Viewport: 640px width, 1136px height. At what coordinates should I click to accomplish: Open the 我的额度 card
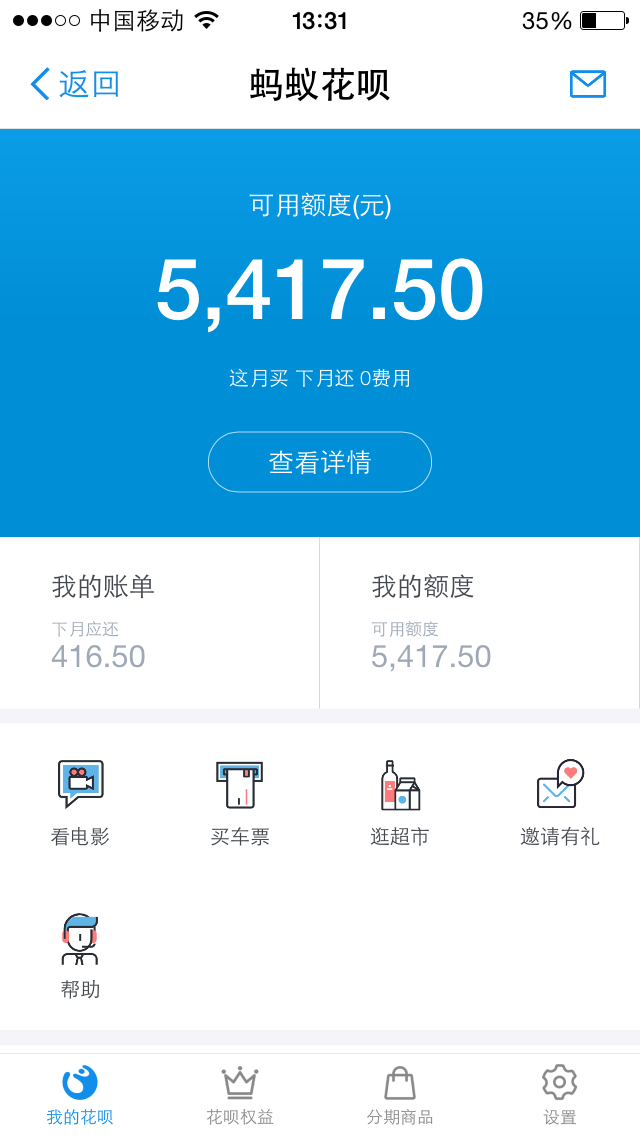pos(479,622)
